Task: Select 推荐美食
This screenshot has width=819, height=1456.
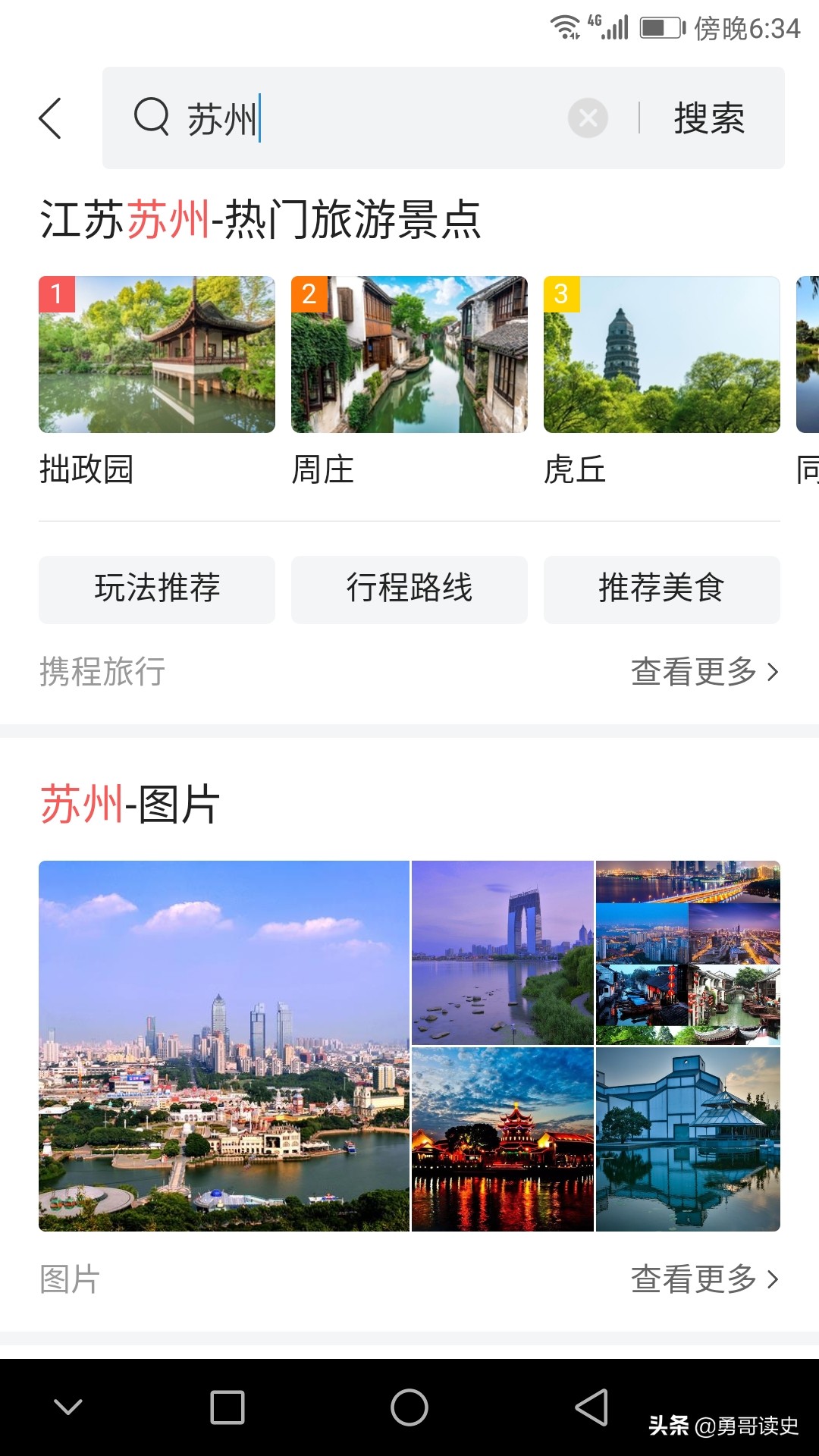Action: pos(661,589)
